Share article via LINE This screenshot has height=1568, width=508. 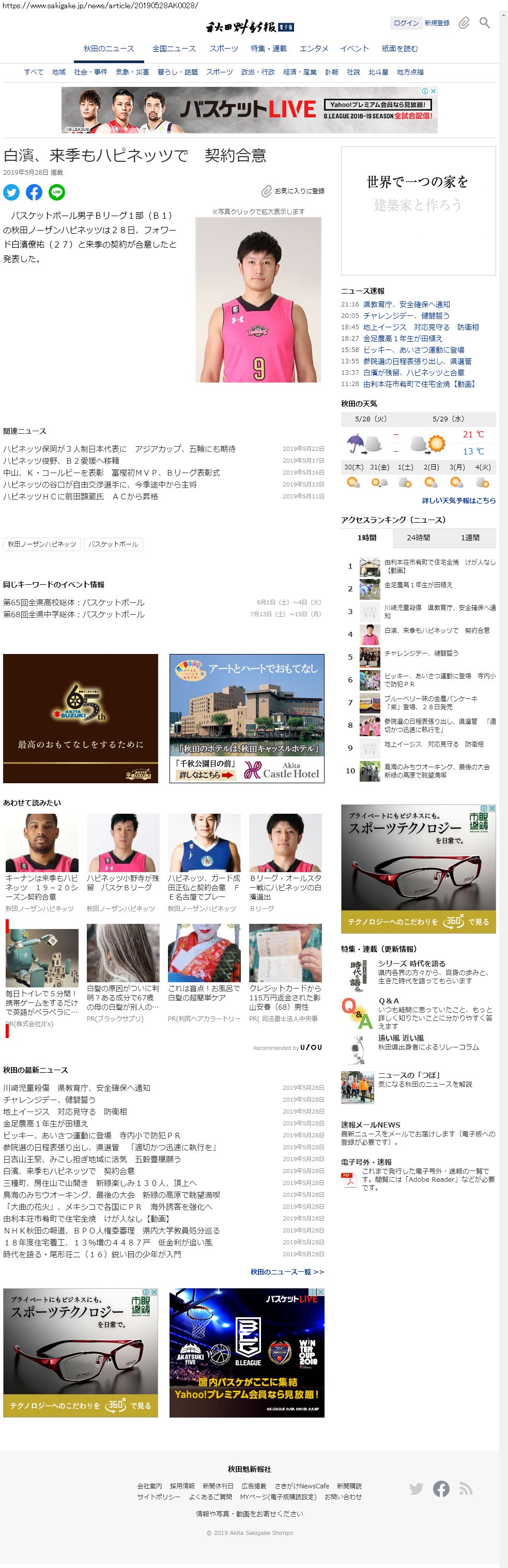[56, 192]
